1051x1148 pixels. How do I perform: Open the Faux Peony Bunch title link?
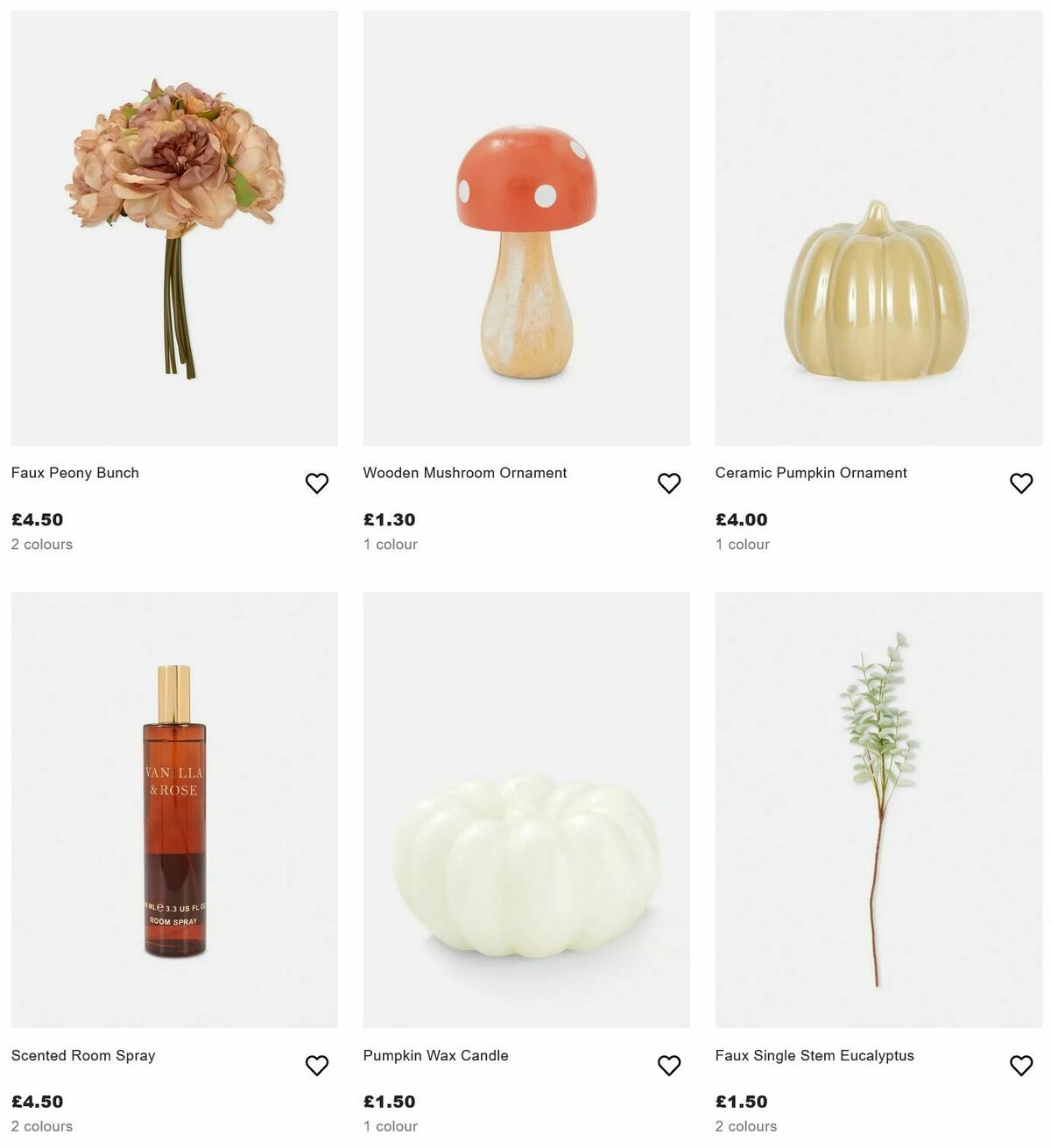[75, 473]
